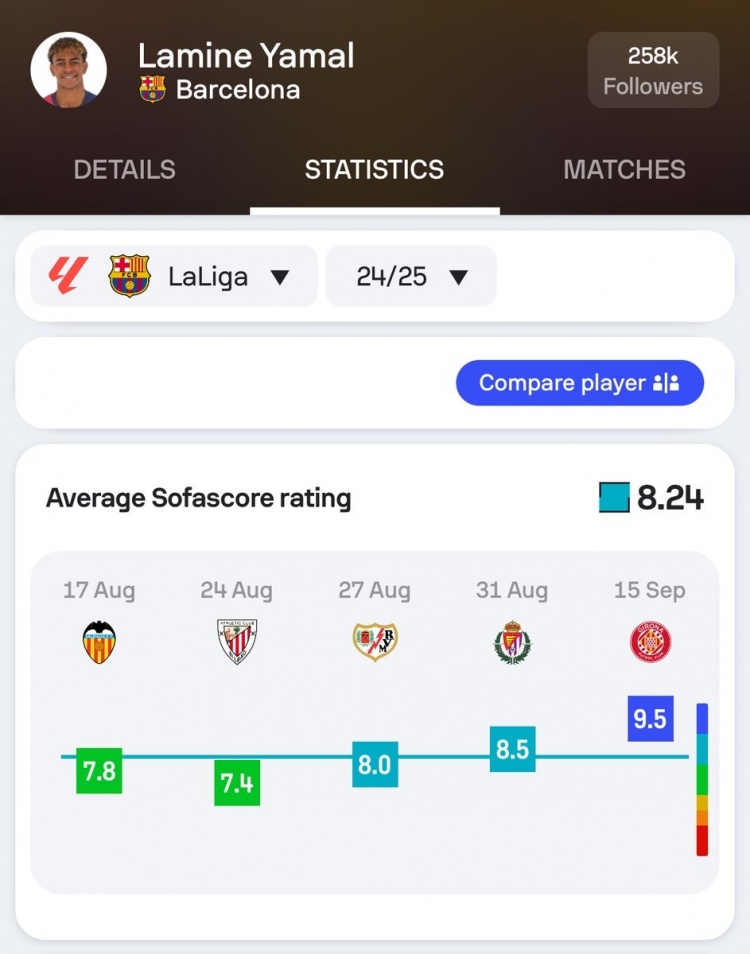The image size is (750, 954).
Task: Open the Matches tab
Action: tap(624, 170)
